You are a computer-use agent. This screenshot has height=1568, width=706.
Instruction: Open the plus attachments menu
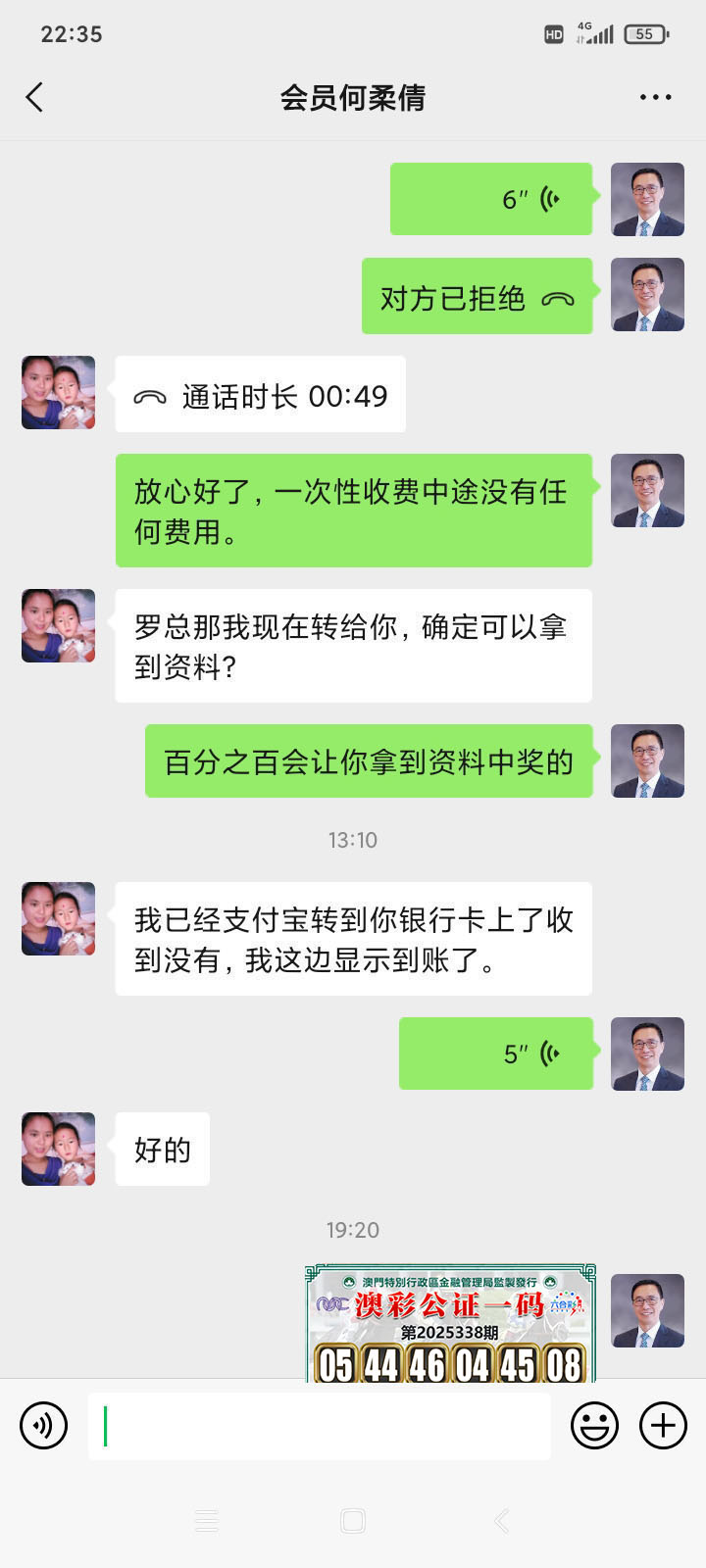coord(663,1425)
